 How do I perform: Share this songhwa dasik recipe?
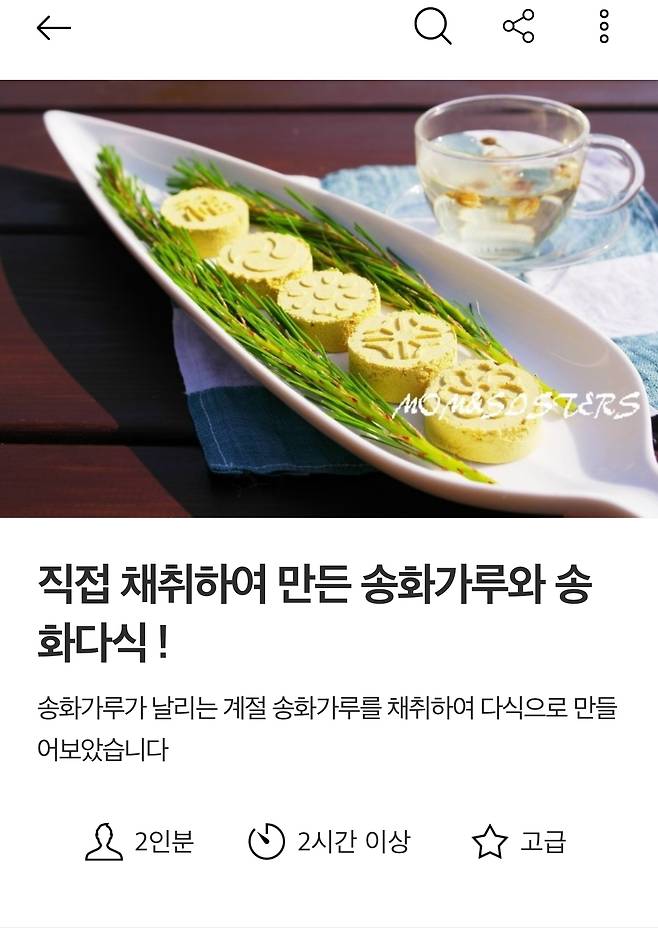[x=518, y=27]
